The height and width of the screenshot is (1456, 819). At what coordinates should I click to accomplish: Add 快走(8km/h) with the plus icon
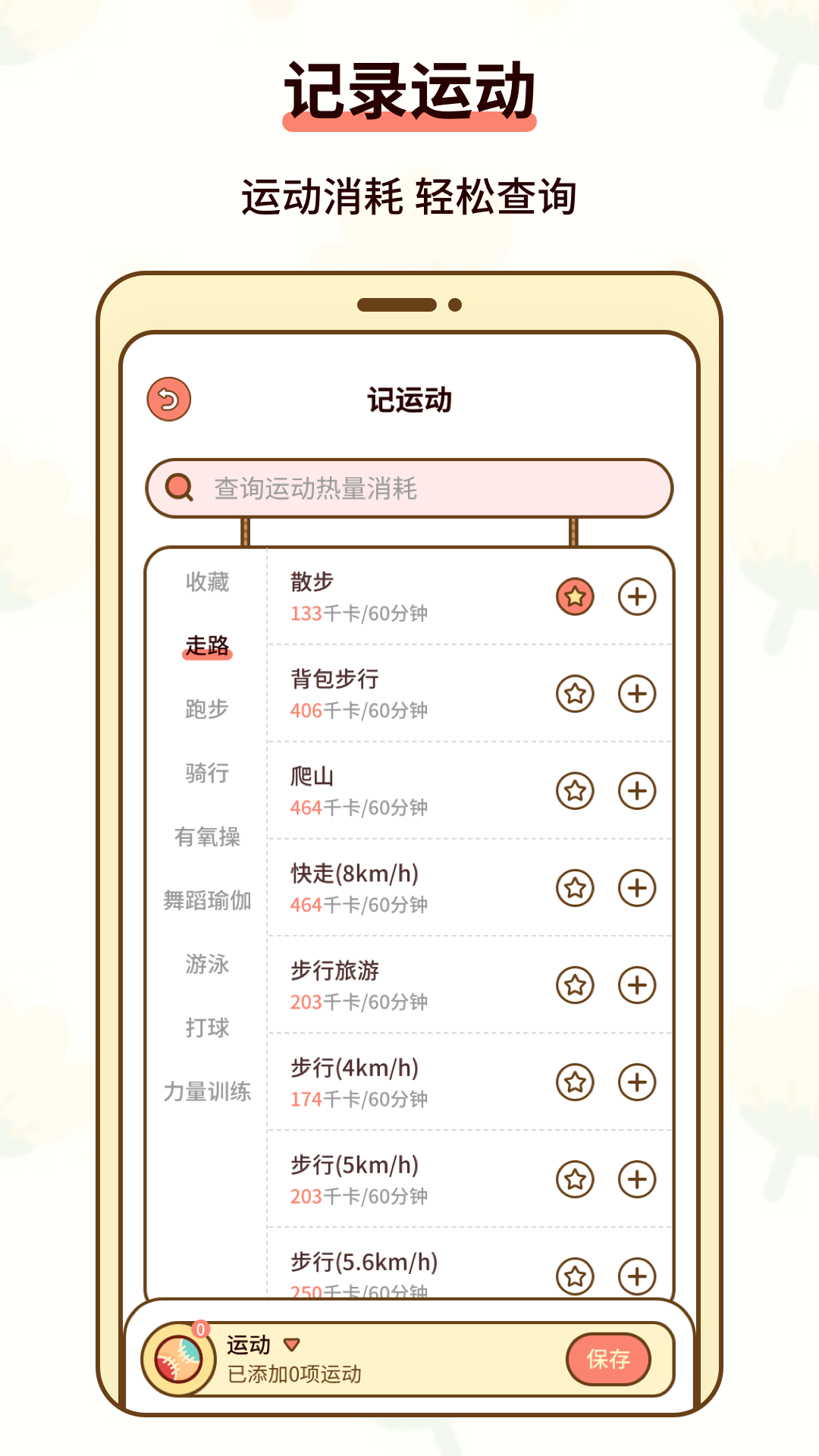(x=637, y=886)
